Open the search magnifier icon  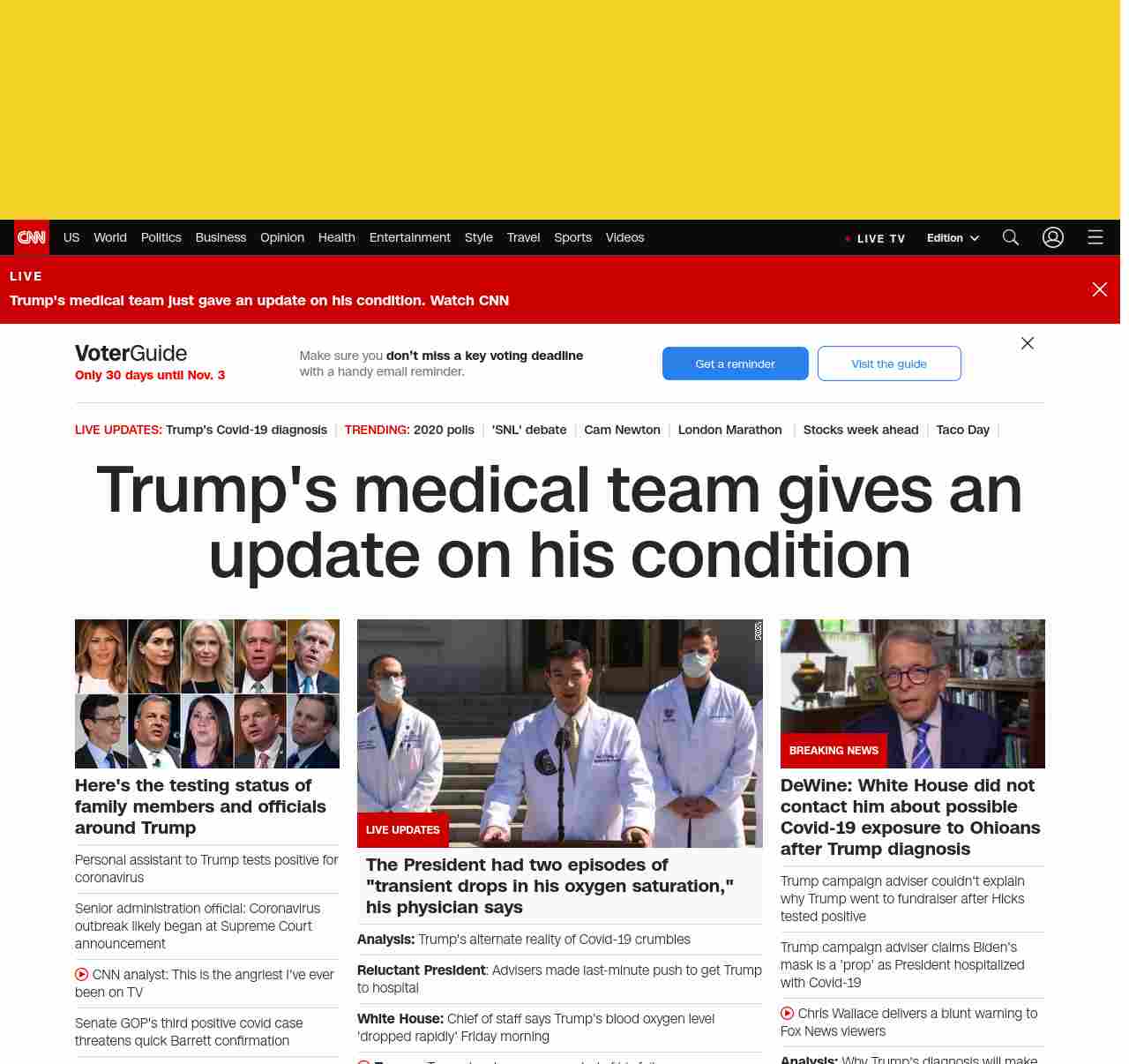pos(1011,237)
